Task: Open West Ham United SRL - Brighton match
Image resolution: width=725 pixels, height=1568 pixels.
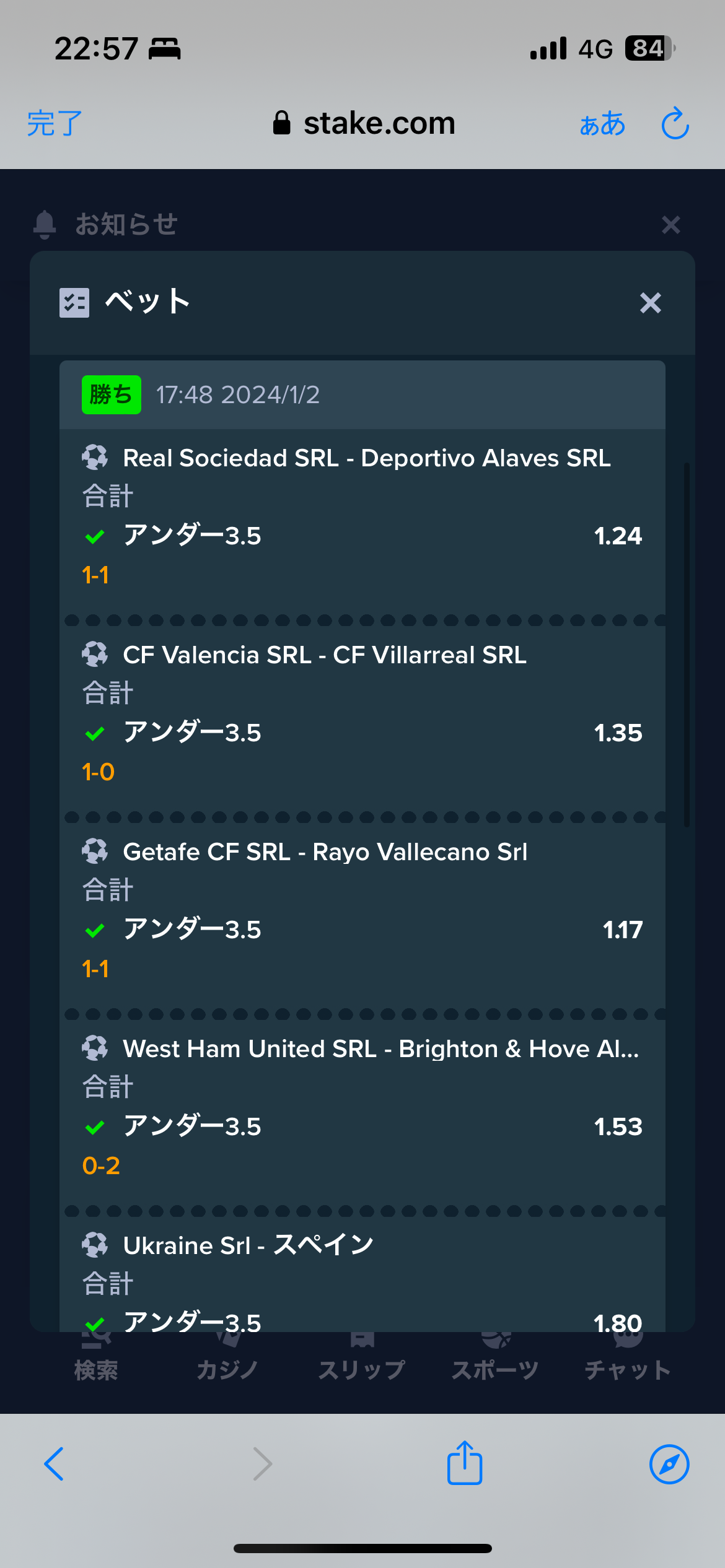Action: click(x=381, y=1049)
